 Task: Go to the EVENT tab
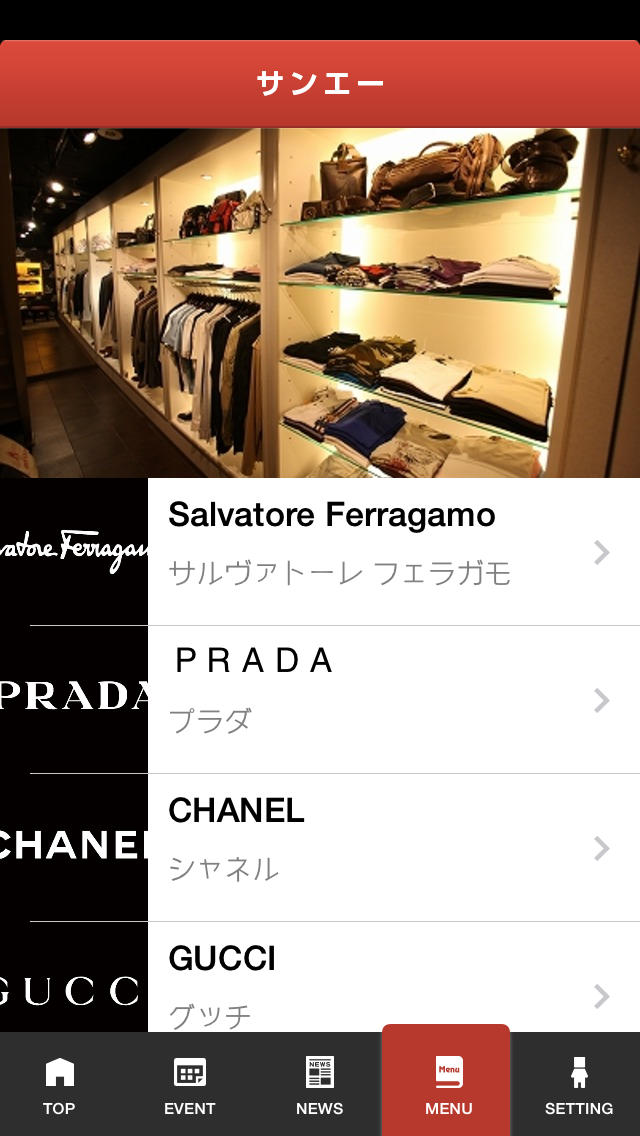pyautogui.click(x=189, y=1086)
